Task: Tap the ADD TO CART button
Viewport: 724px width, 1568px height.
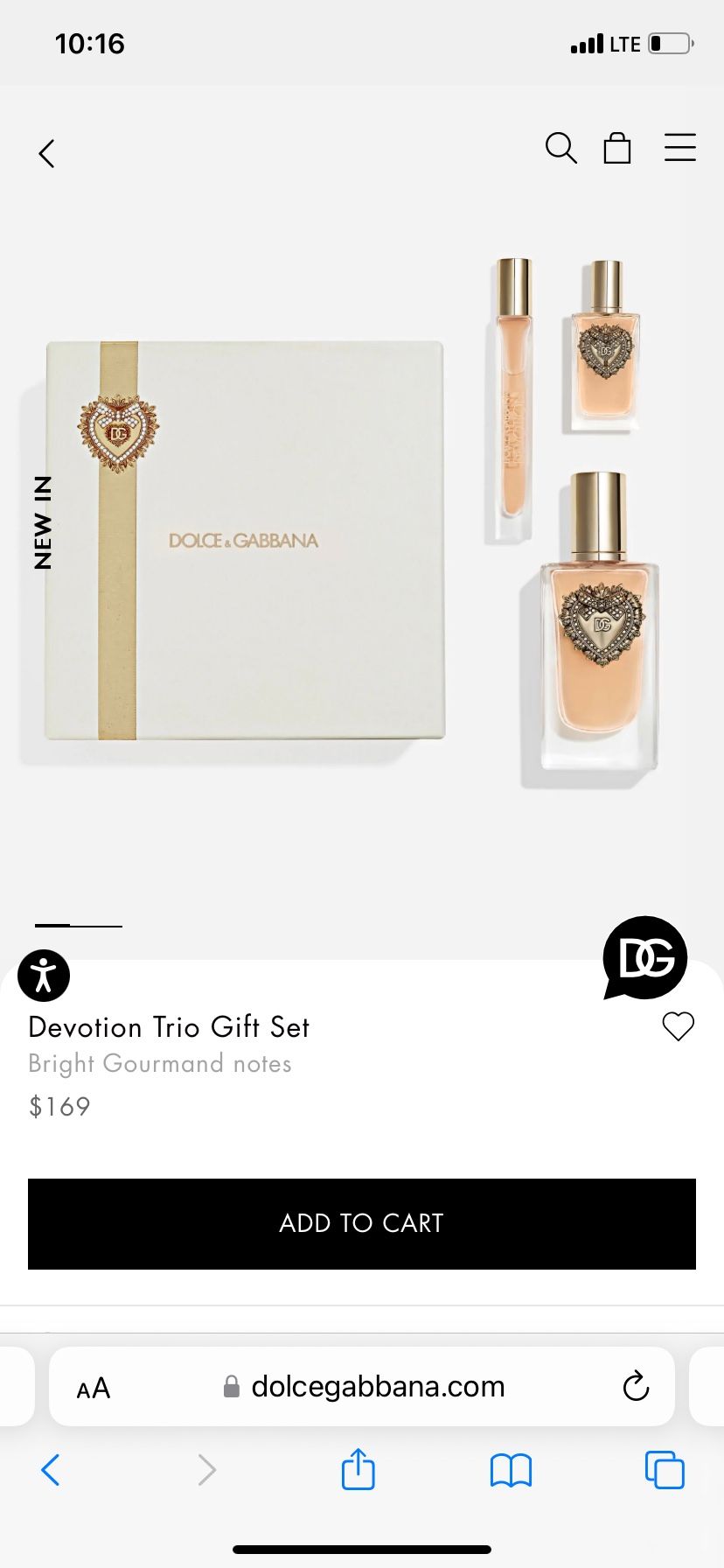Action: point(361,1223)
